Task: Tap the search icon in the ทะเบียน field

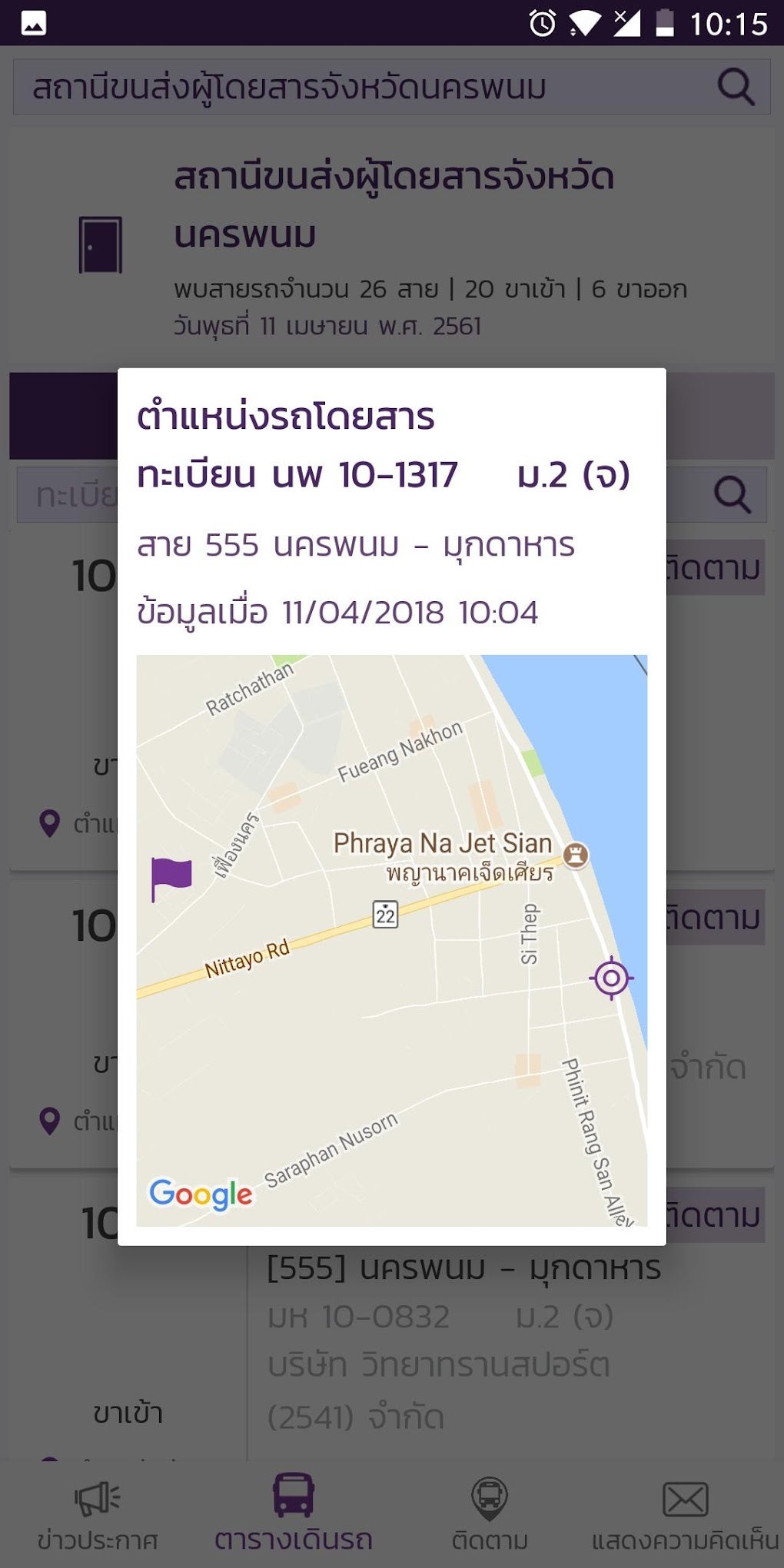Action: [732, 495]
